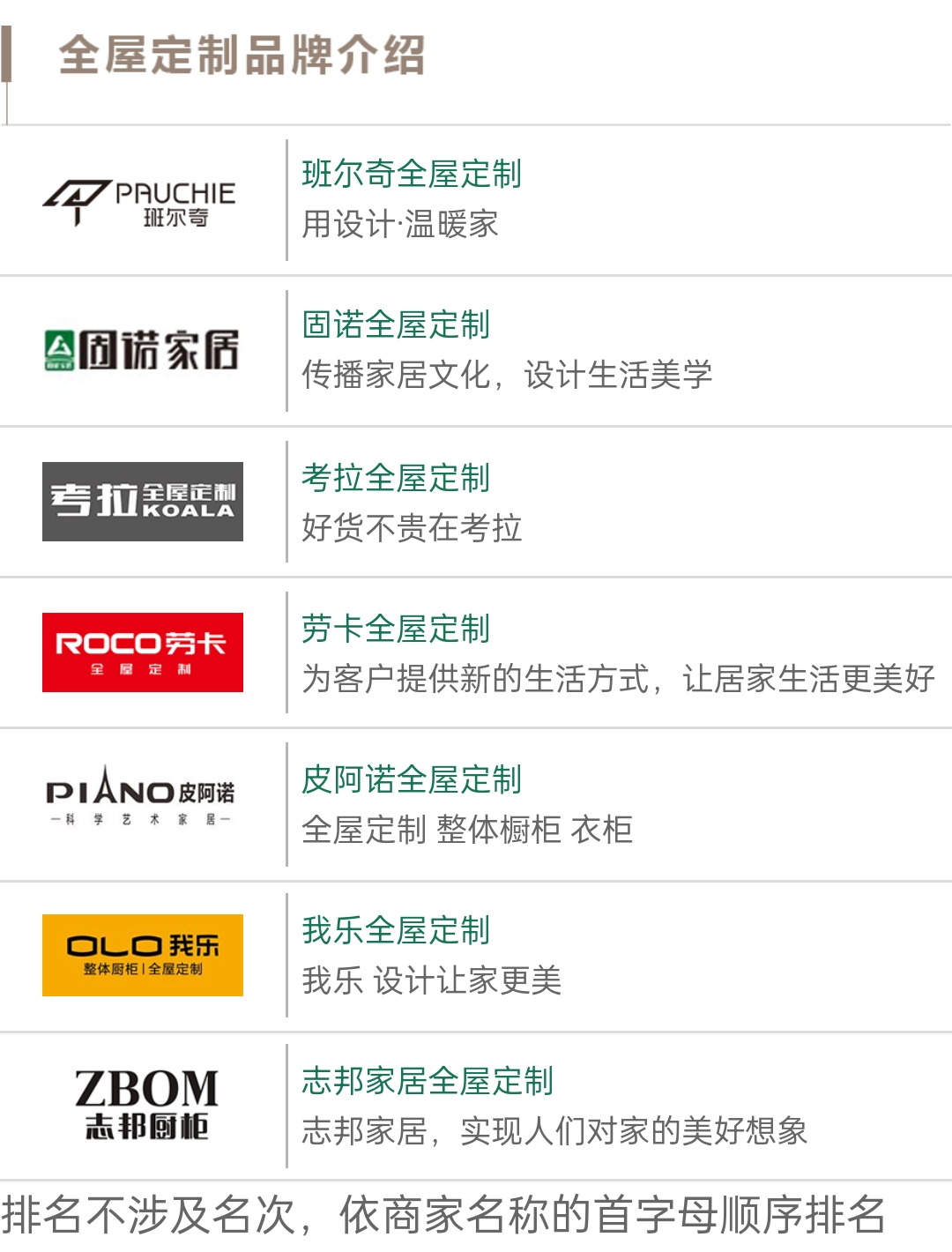Viewport: 952px width, 1252px height.
Task: View the 固诺全屋定制 brand page
Action: coord(396,325)
